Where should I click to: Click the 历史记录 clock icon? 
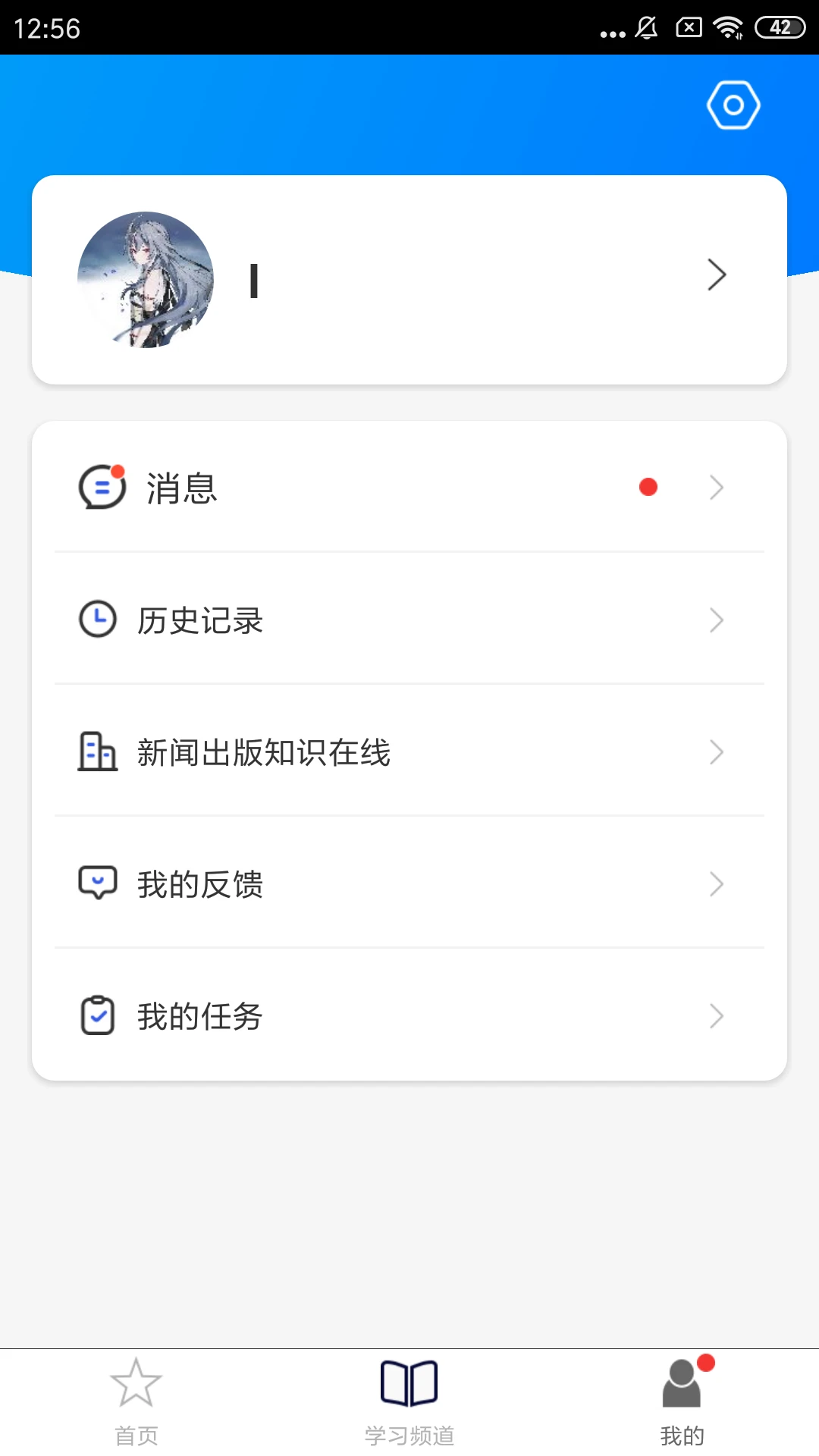pos(96,619)
